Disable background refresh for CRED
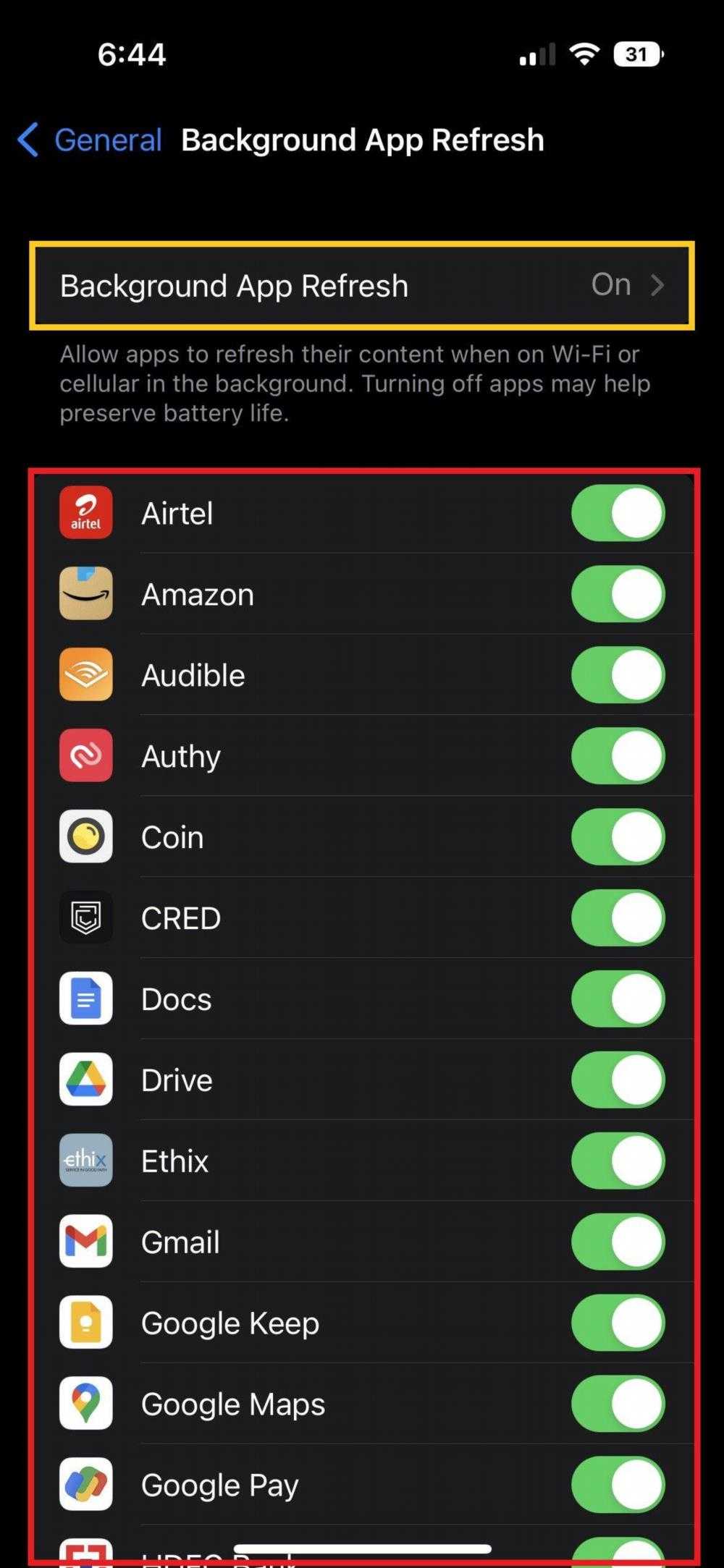This screenshot has width=724, height=1568. click(618, 918)
